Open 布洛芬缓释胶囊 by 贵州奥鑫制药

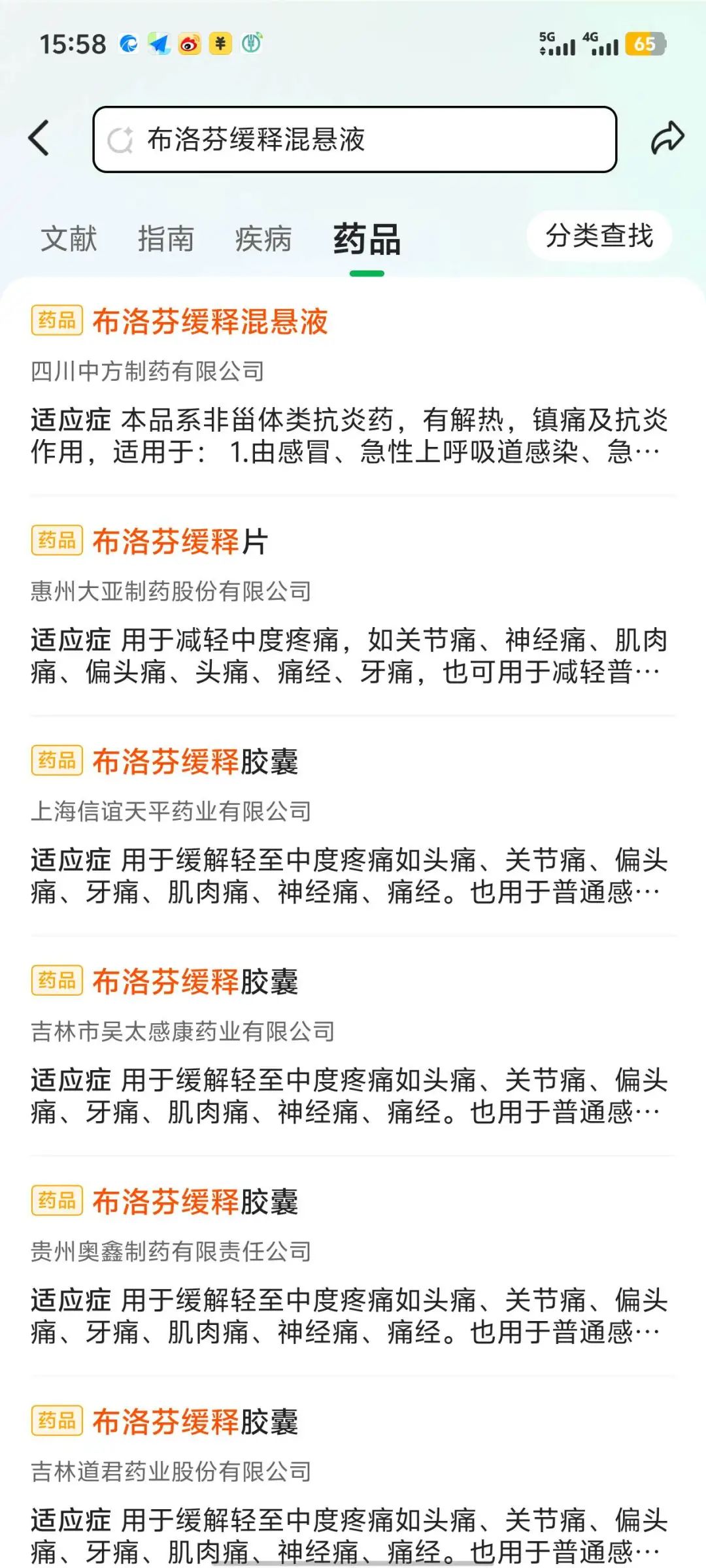(x=195, y=1202)
